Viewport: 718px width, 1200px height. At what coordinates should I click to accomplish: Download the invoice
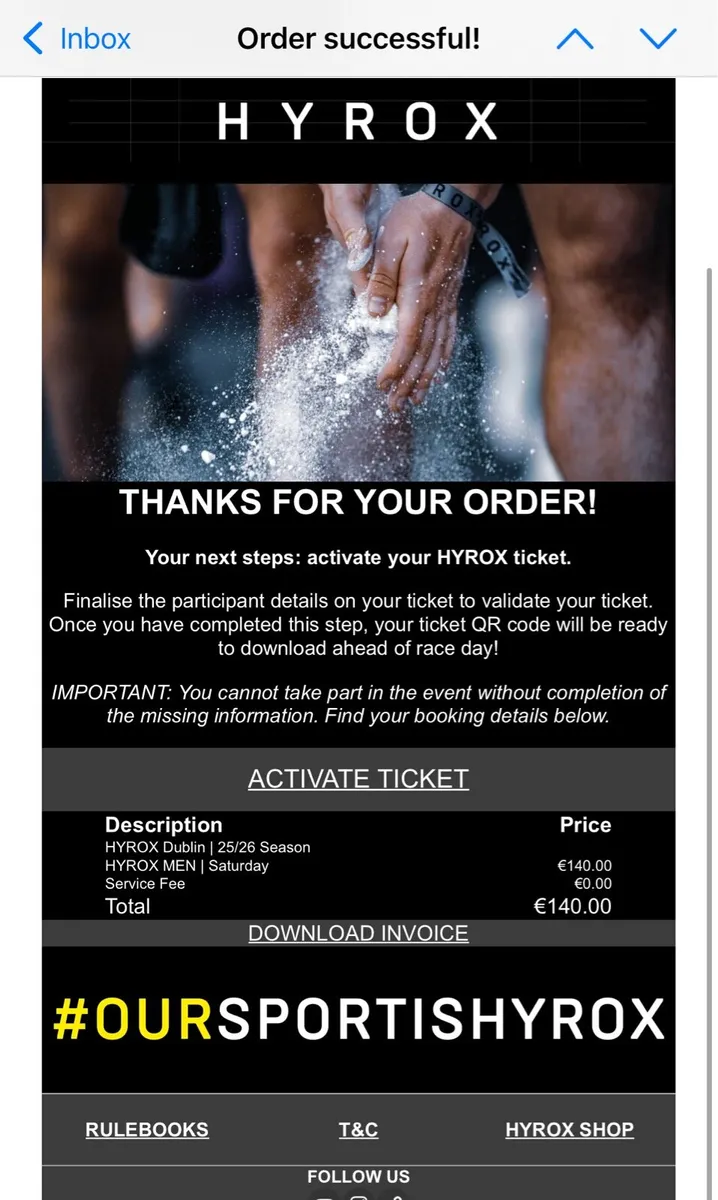[358, 933]
